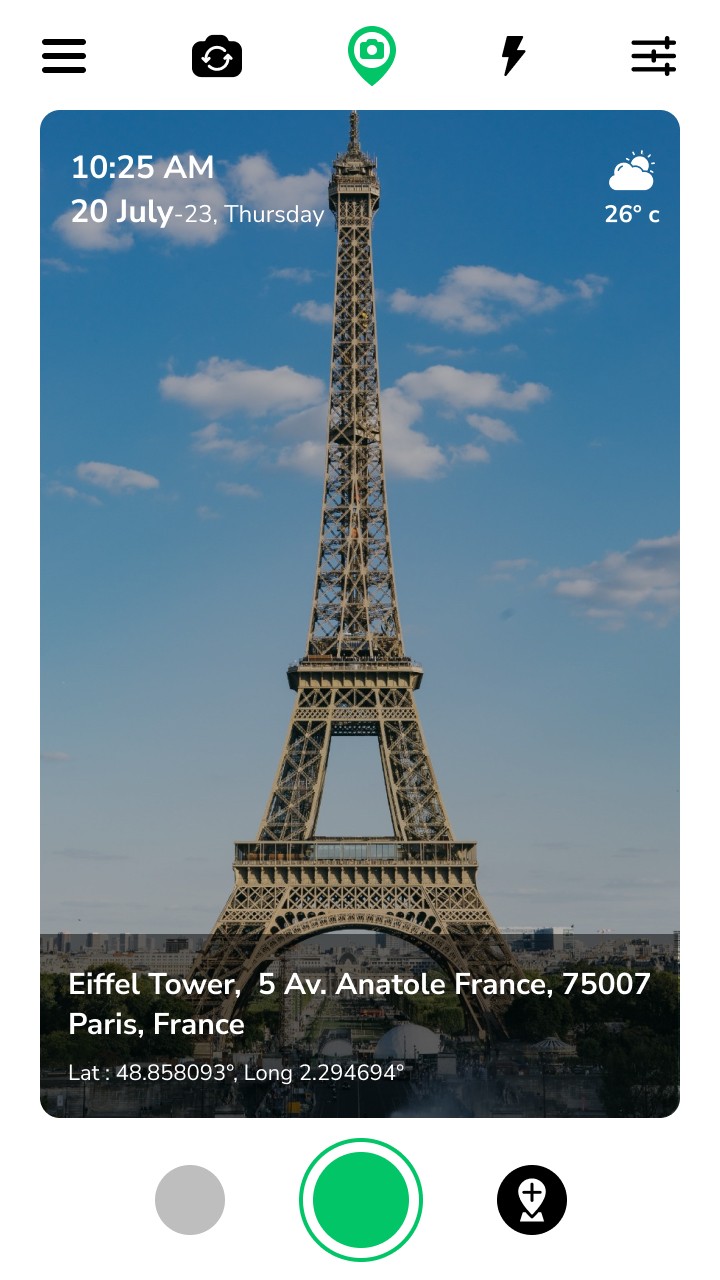Toggle the camera flash
Screen dimensions: 720x1280
click(x=513, y=56)
